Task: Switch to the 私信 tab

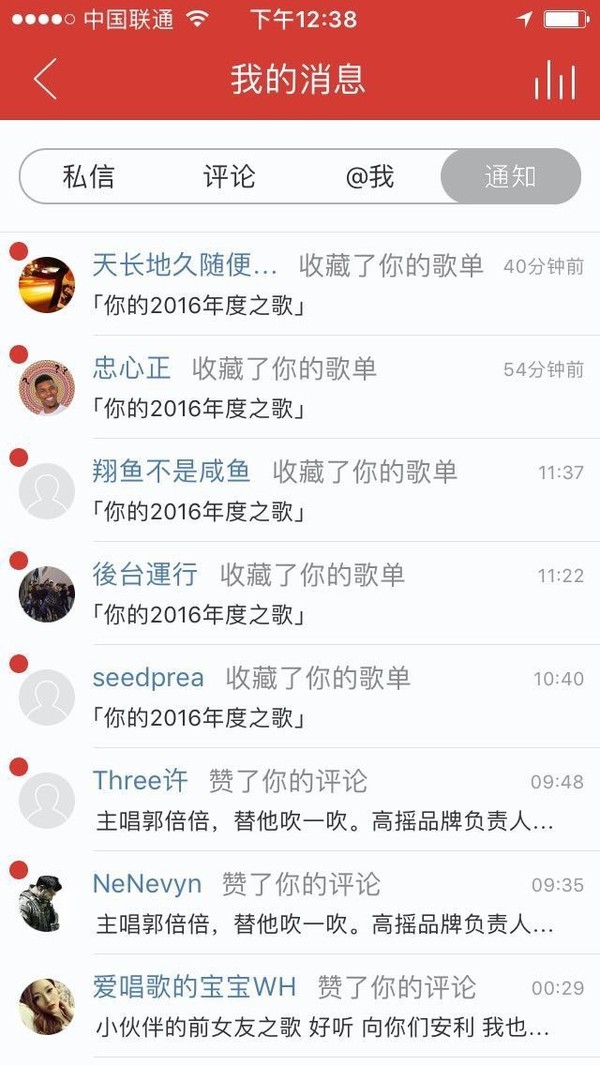Action: point(88,177)
